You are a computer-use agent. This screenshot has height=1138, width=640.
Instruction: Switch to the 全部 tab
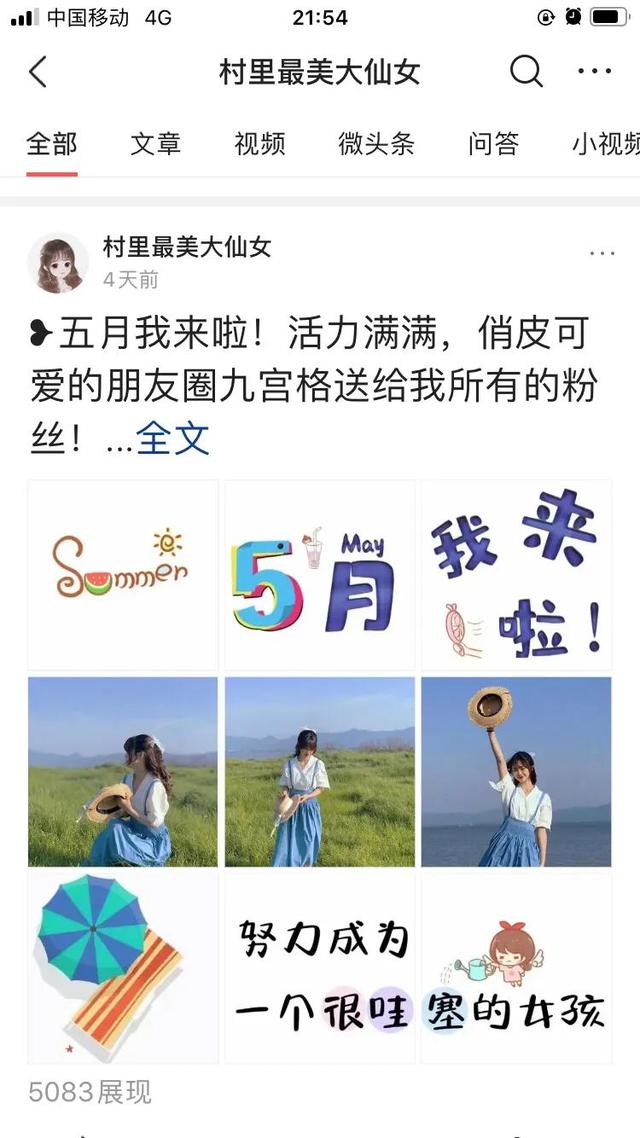(x=51, y=144)
